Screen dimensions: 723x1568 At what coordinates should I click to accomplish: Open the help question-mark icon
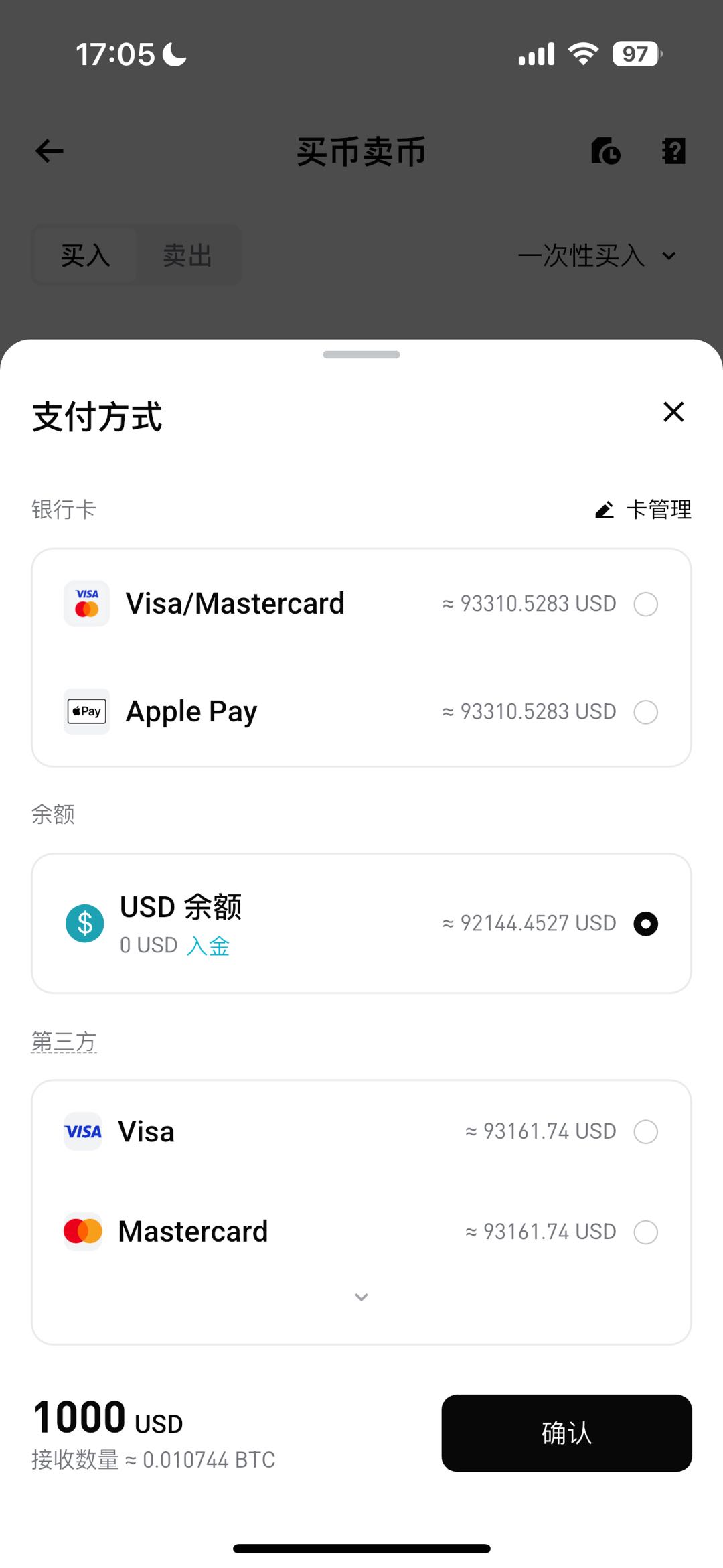coord(675,151)
